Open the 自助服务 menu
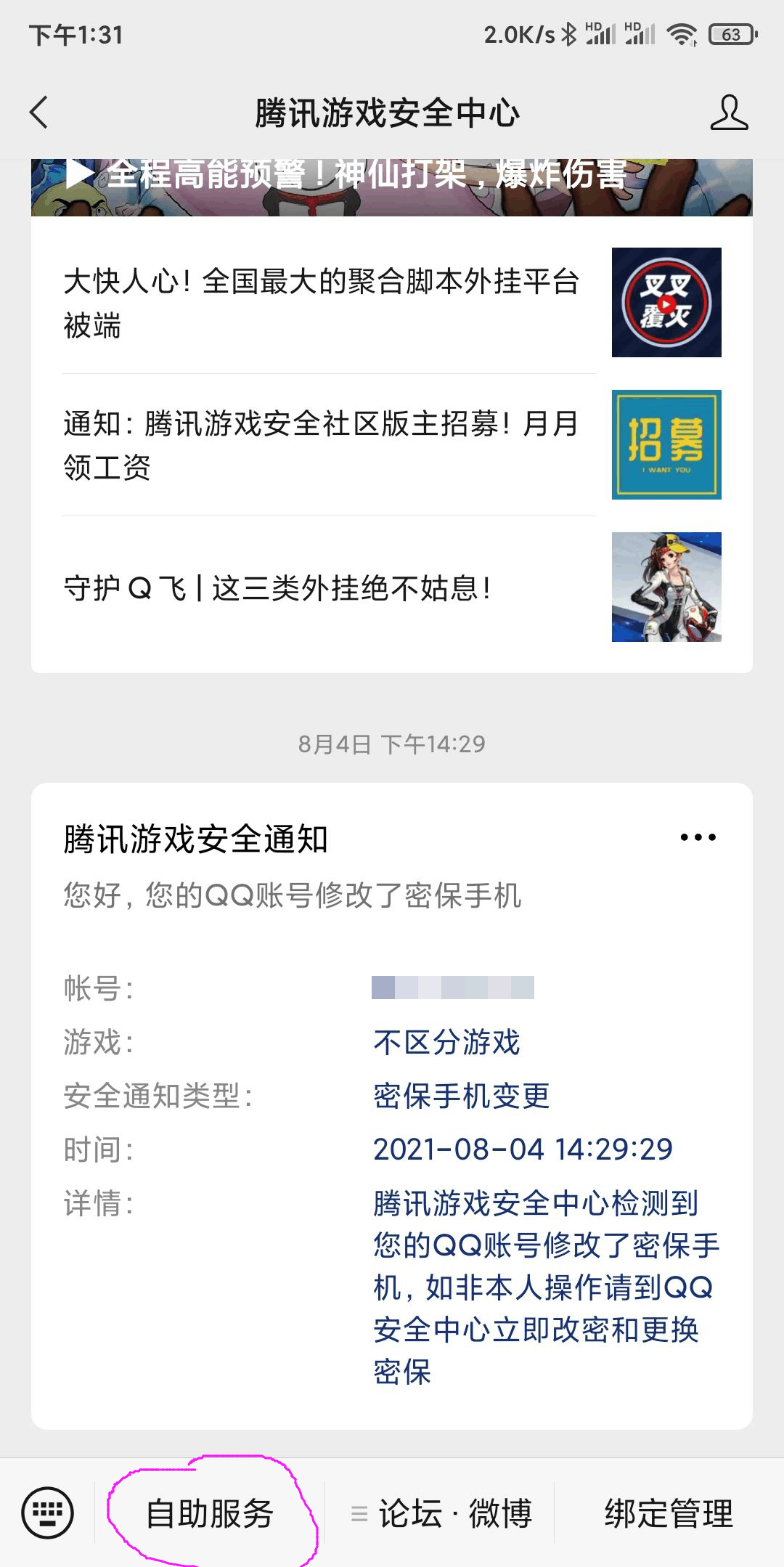The image size is (784, 1567). (x=210, y=1513)
